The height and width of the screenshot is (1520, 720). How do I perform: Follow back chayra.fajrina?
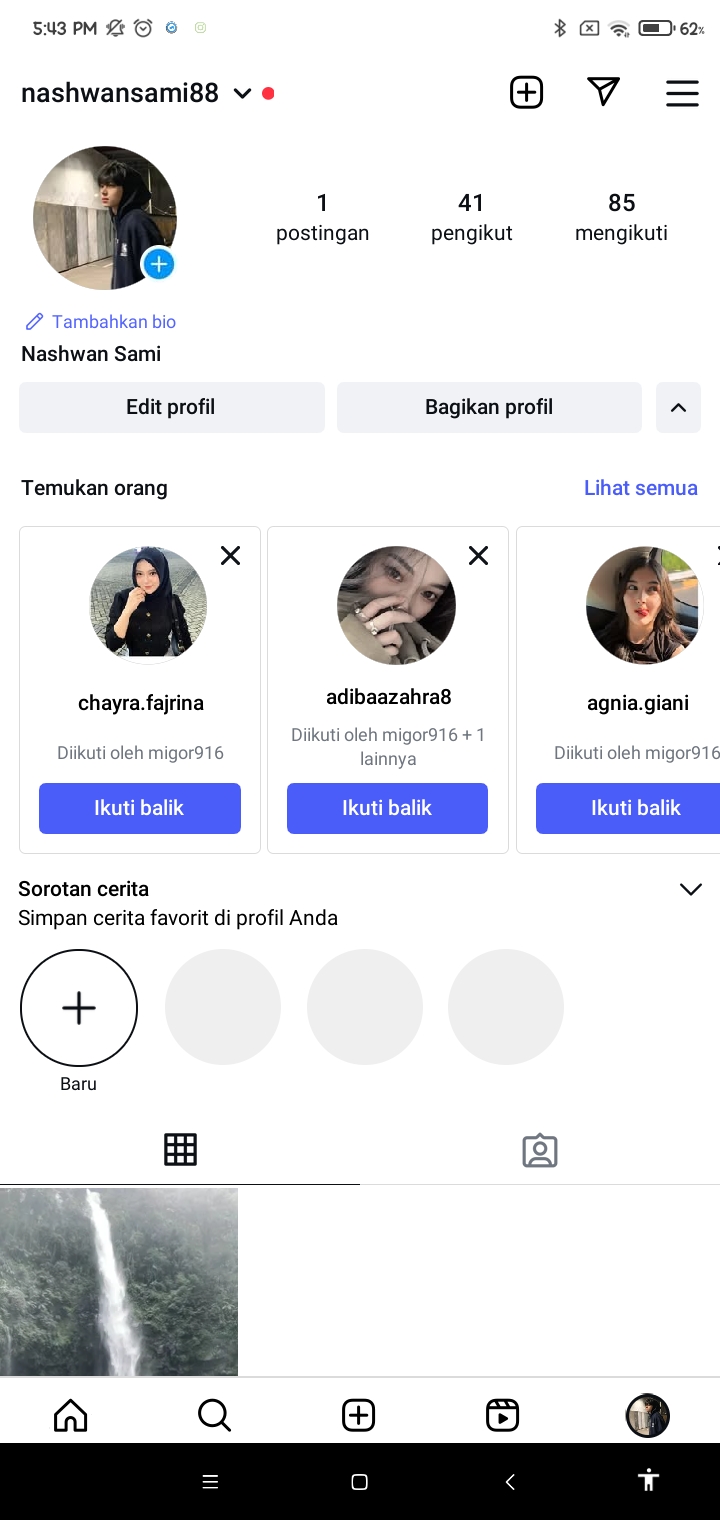click(140, 808)
